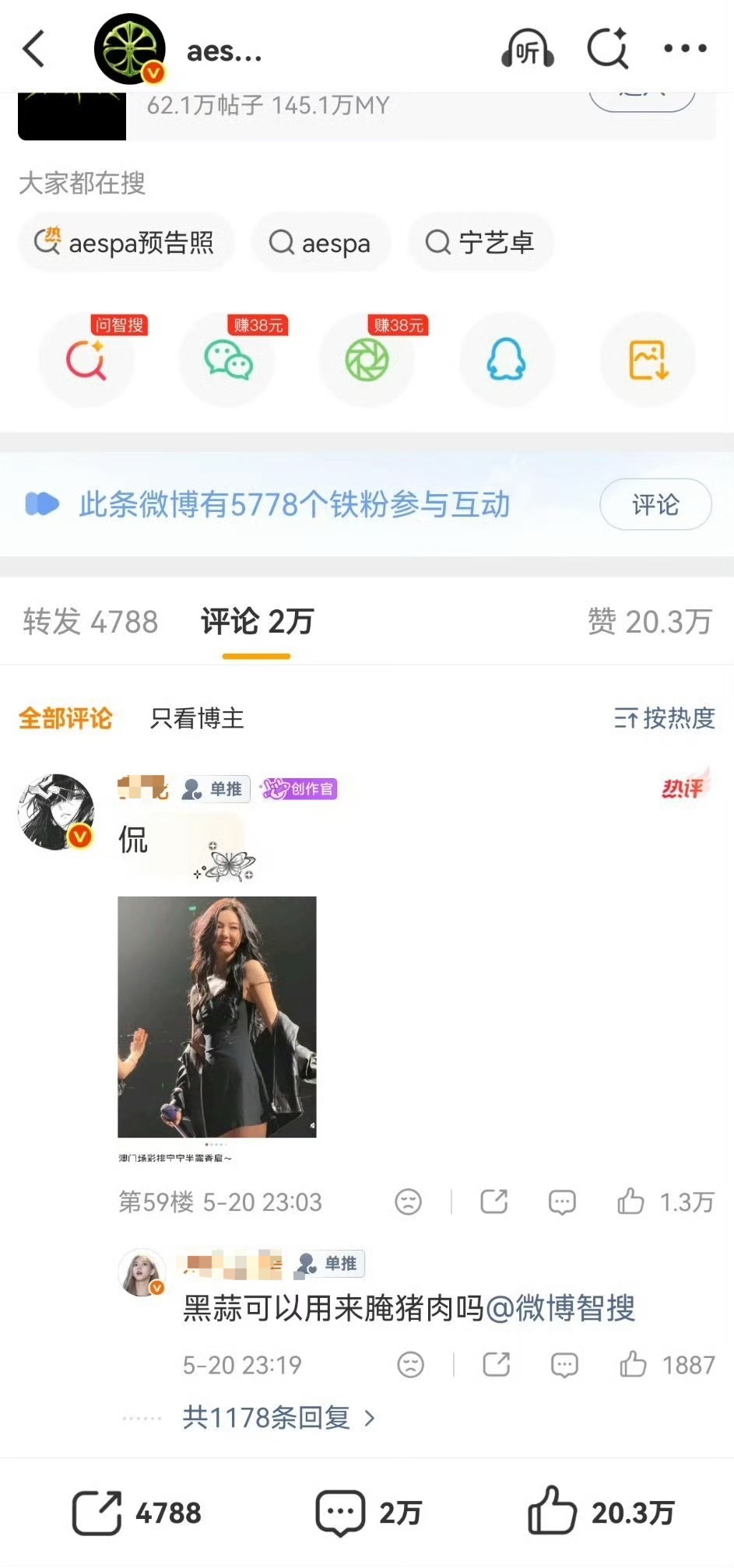Switch to the 转发 4788 tab
Image resolution: width=734 pixels, height=1568 pixels.
click(x=90, y=622)
